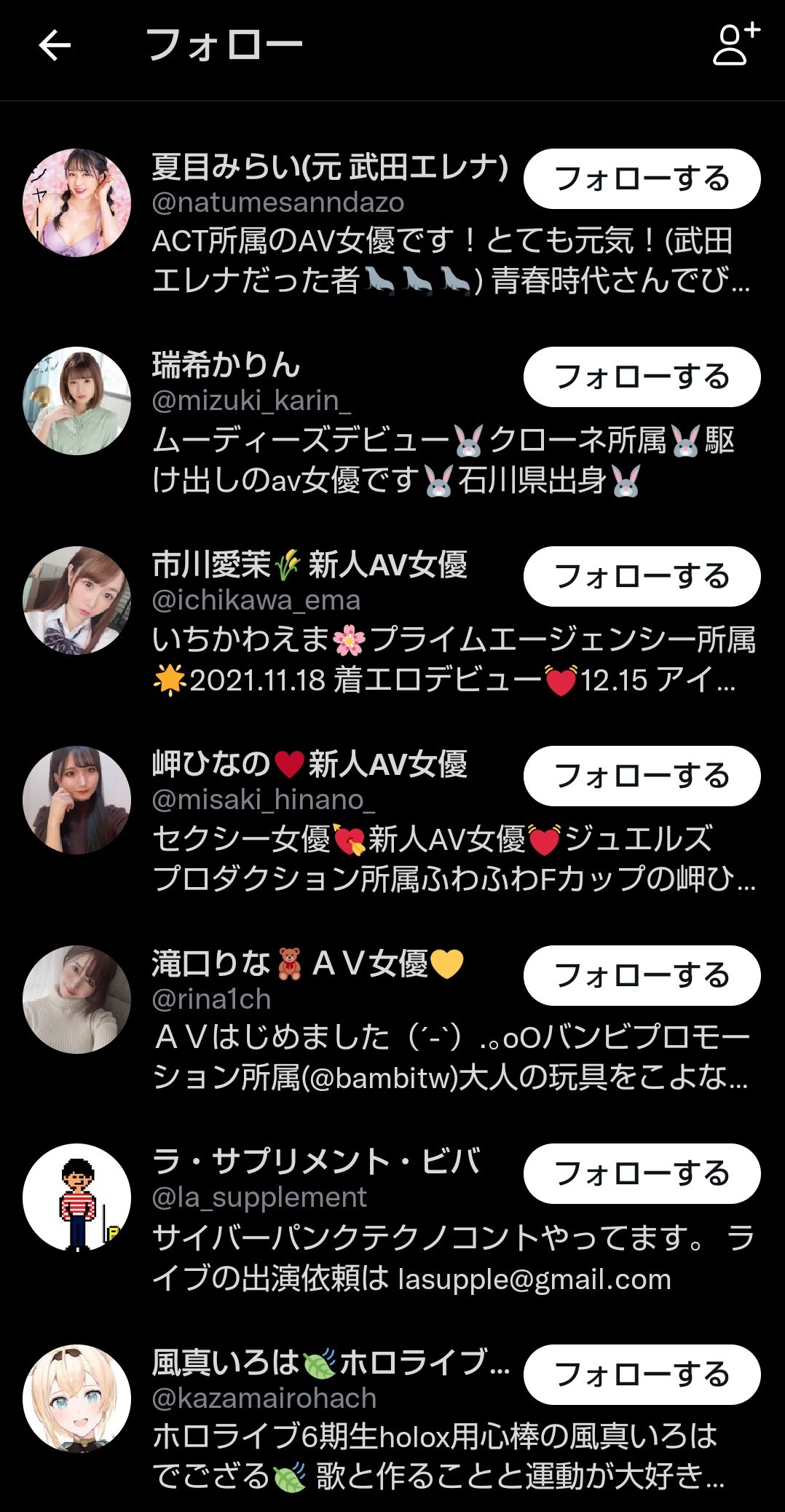
Task: Follow 風真いろは @kazamairohach
Action: point(642,1375)
